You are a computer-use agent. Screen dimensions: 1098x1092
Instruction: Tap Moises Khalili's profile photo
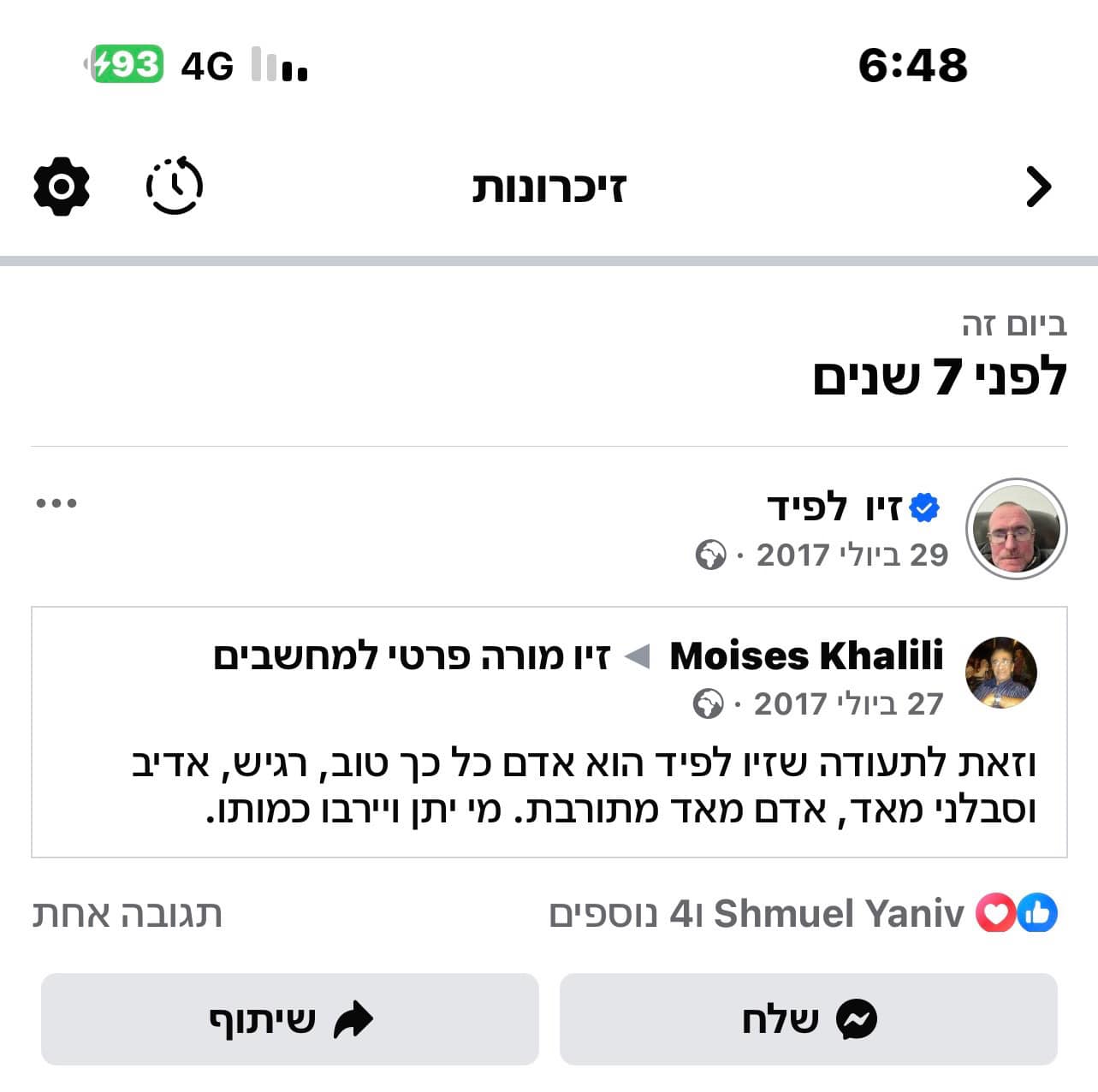tap(1000, 673)
